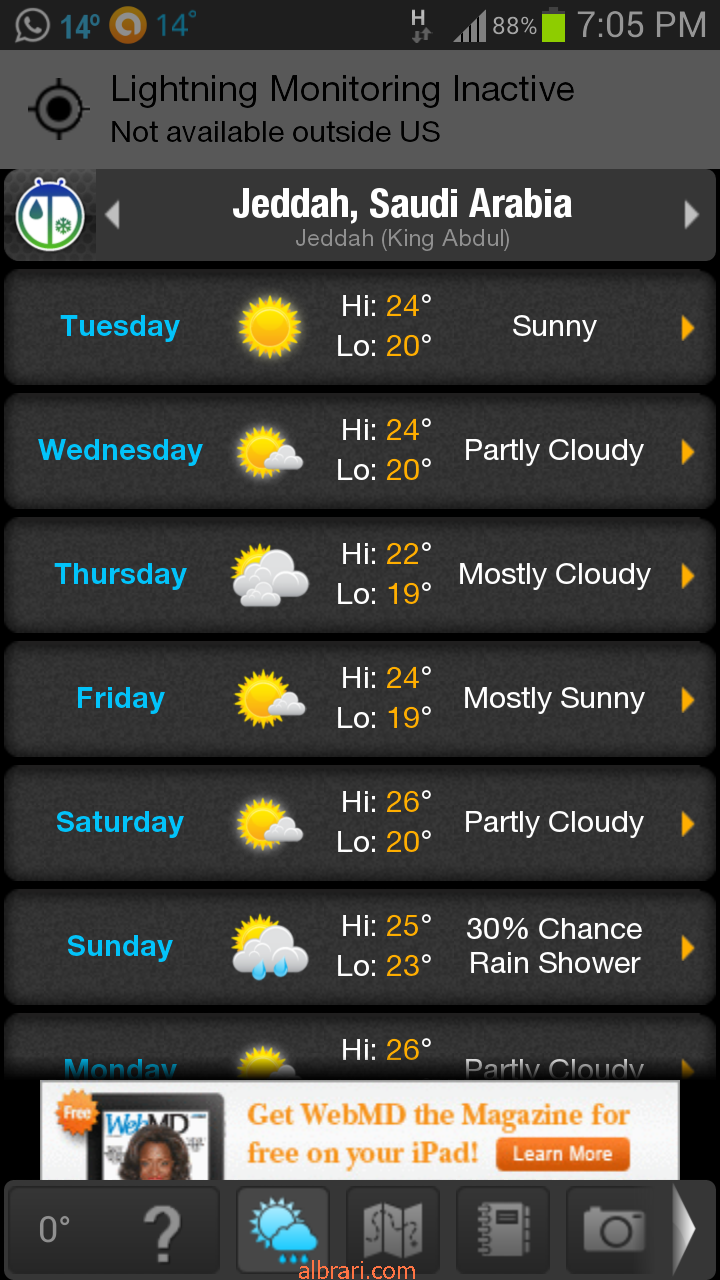
Task: Open the maps tab in the toolbar
Action: [x=393, y=1229]
